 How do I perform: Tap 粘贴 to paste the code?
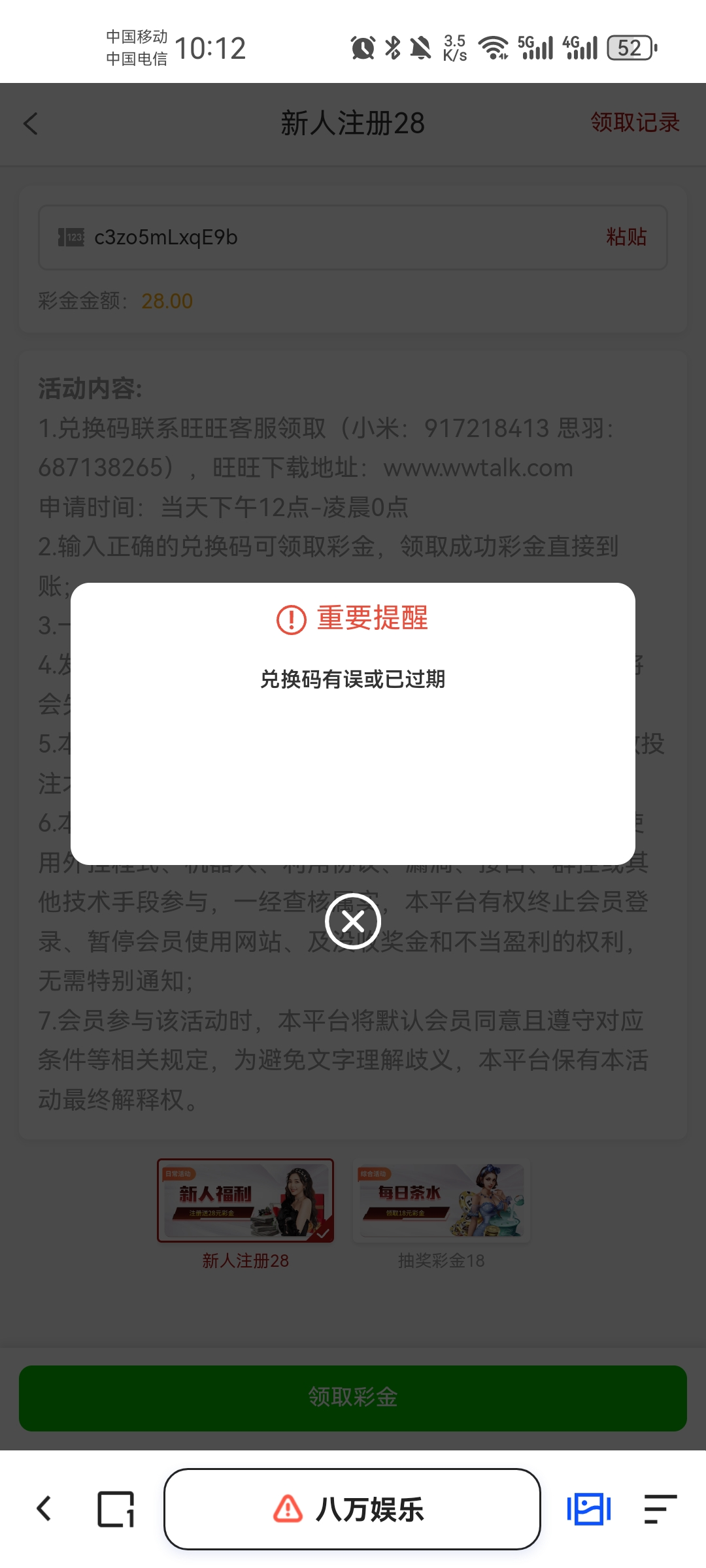(x=625, y=237)
